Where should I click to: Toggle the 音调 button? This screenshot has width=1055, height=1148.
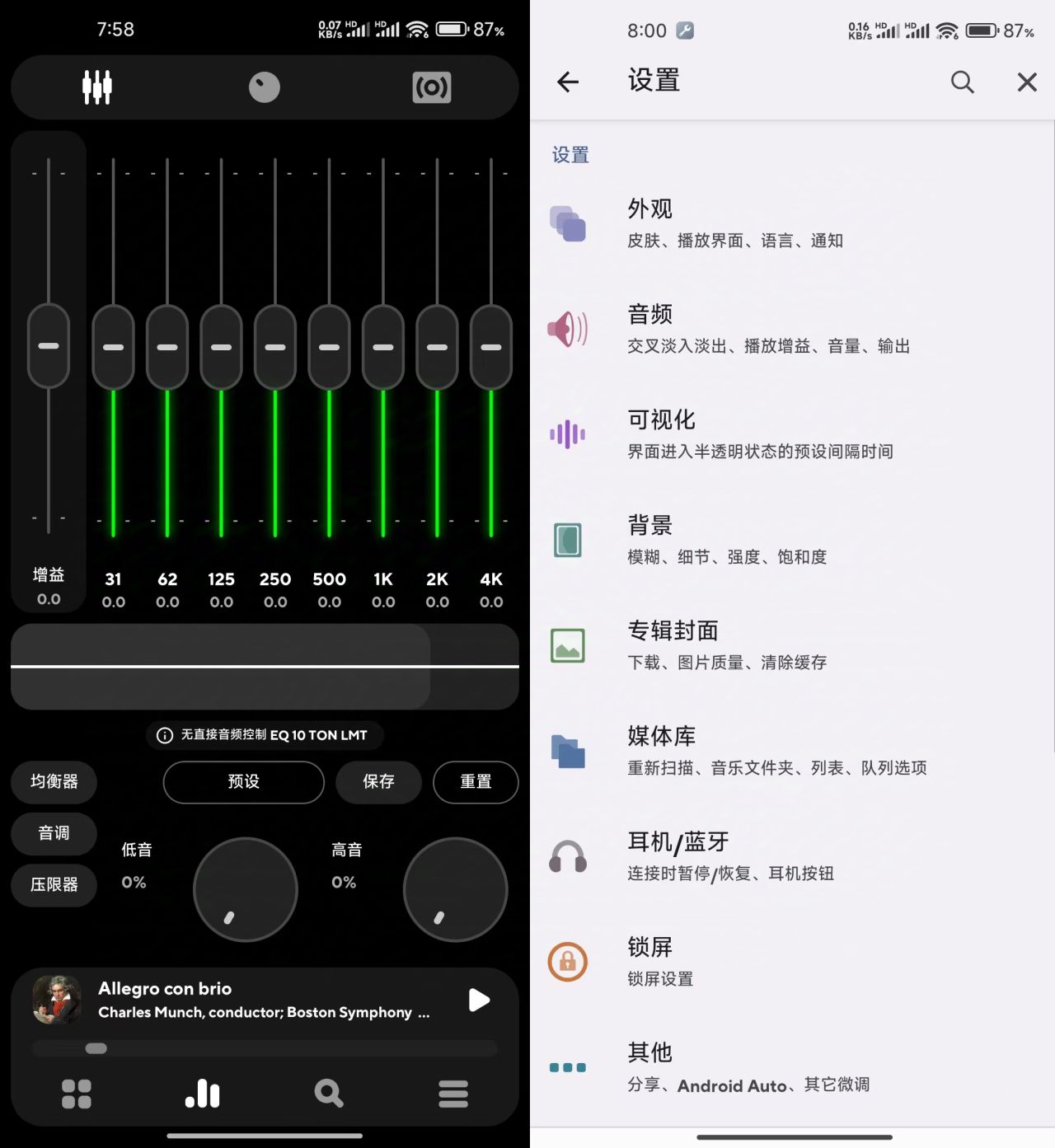[x=54, y=833]
